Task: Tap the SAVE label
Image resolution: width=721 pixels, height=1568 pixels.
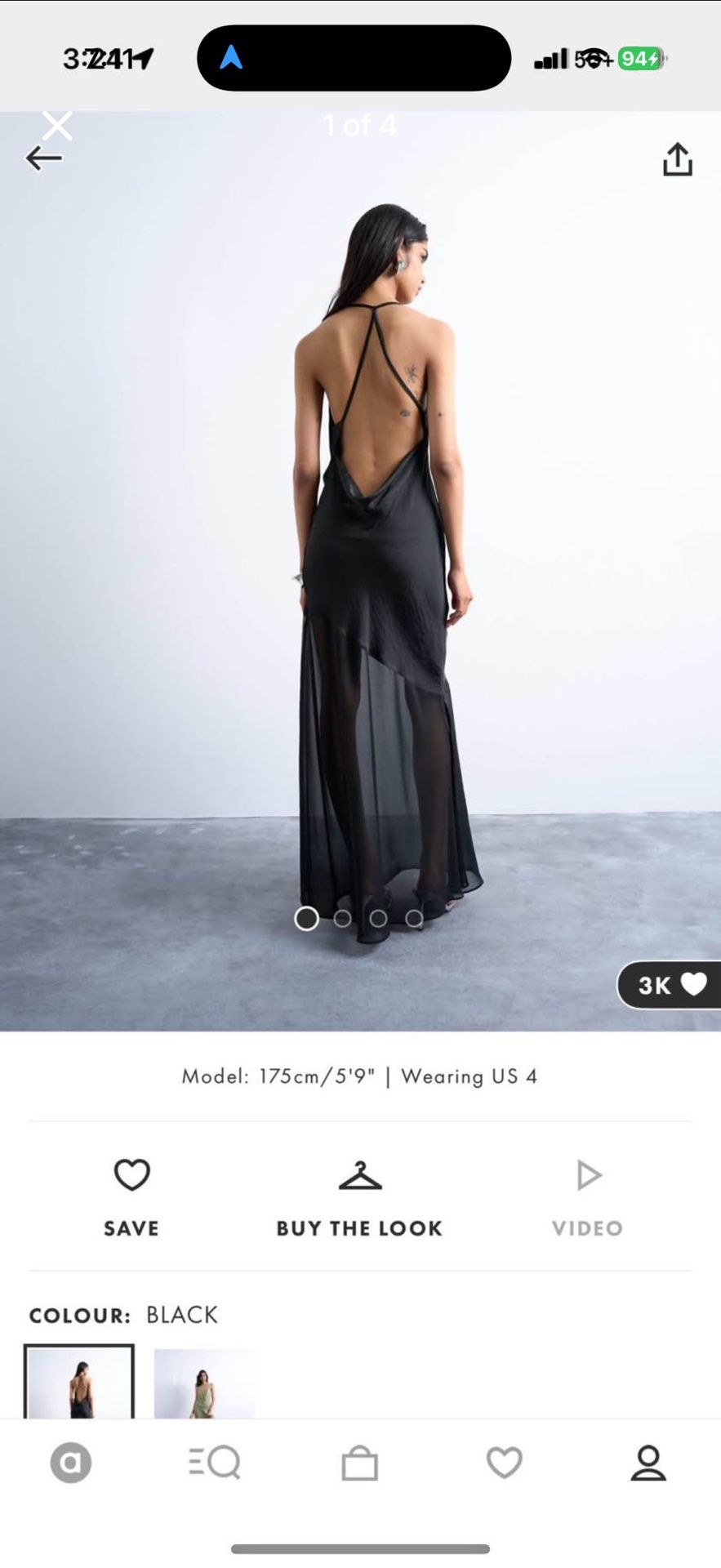Action: point(131,1227)
